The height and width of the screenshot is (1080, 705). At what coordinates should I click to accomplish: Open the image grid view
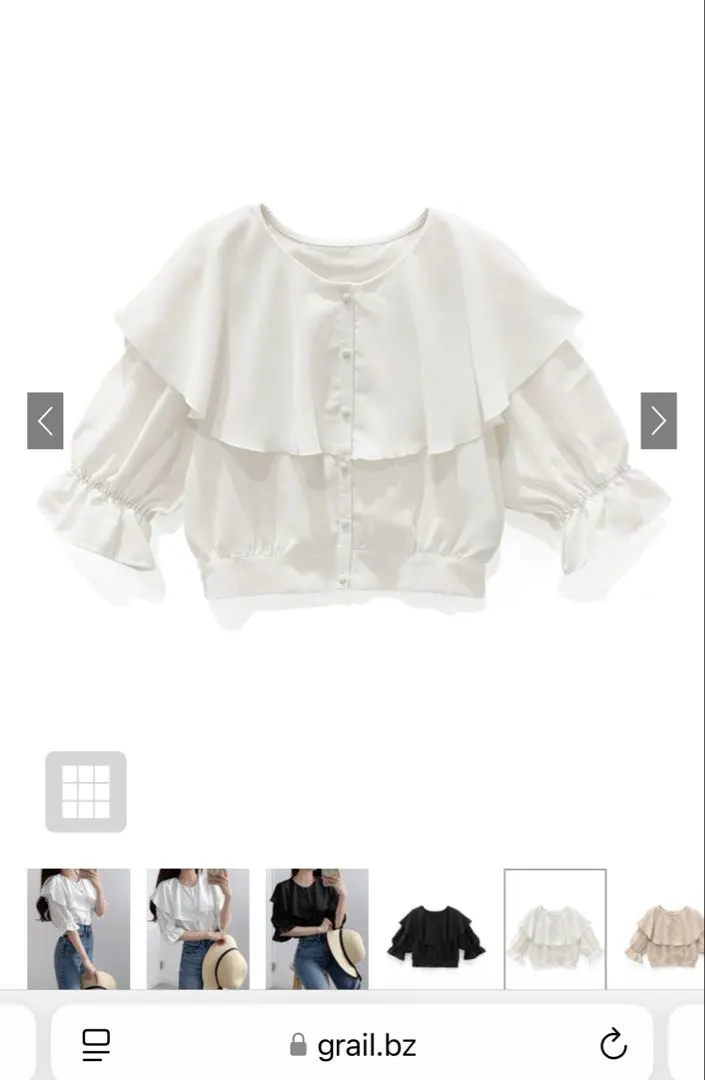pyautogui.click(x=86, y=791)
